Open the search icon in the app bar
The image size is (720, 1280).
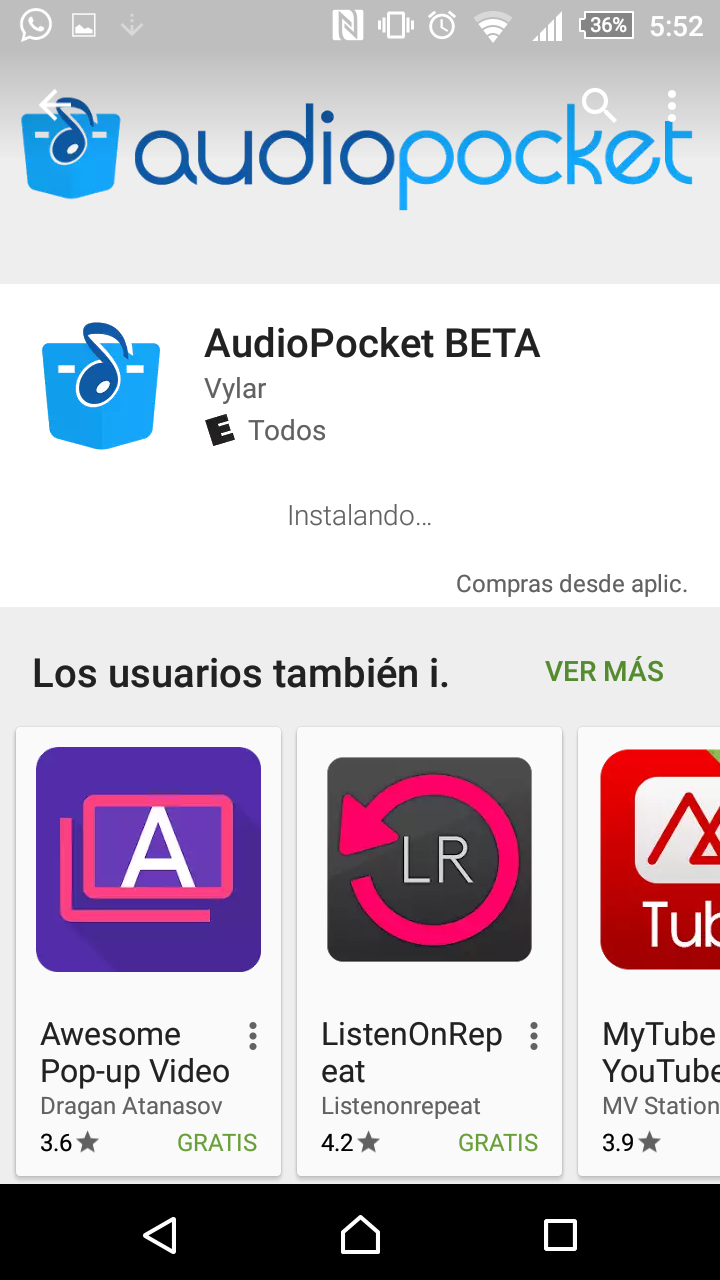(x=598, y=105)
